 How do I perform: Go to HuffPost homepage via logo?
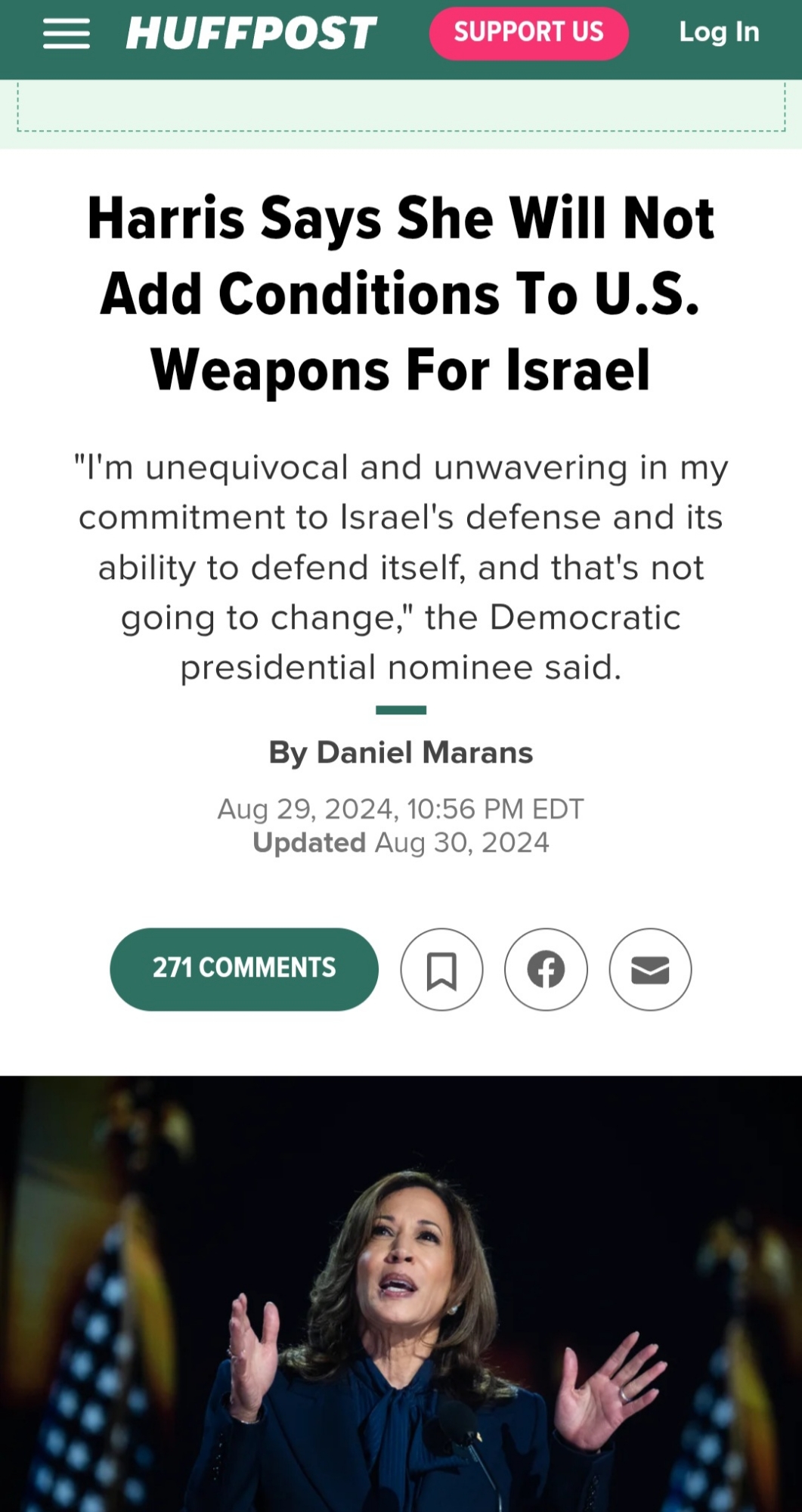(x=251, y=33)
